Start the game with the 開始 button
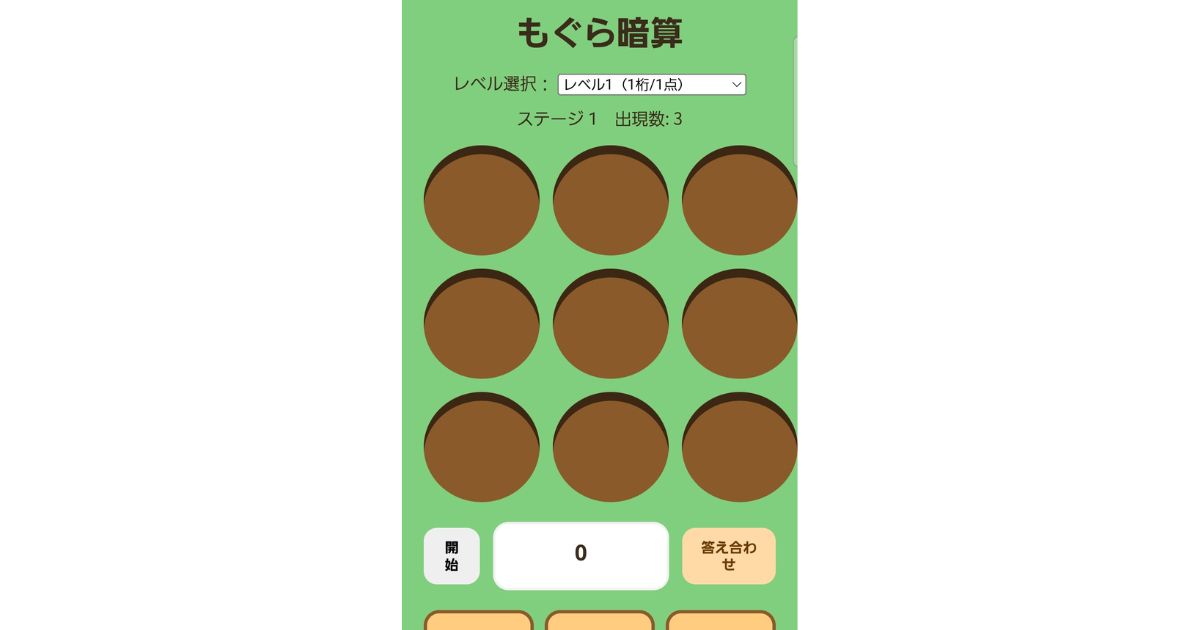Screen dimensions: 1200x630 tap(451, 556)
